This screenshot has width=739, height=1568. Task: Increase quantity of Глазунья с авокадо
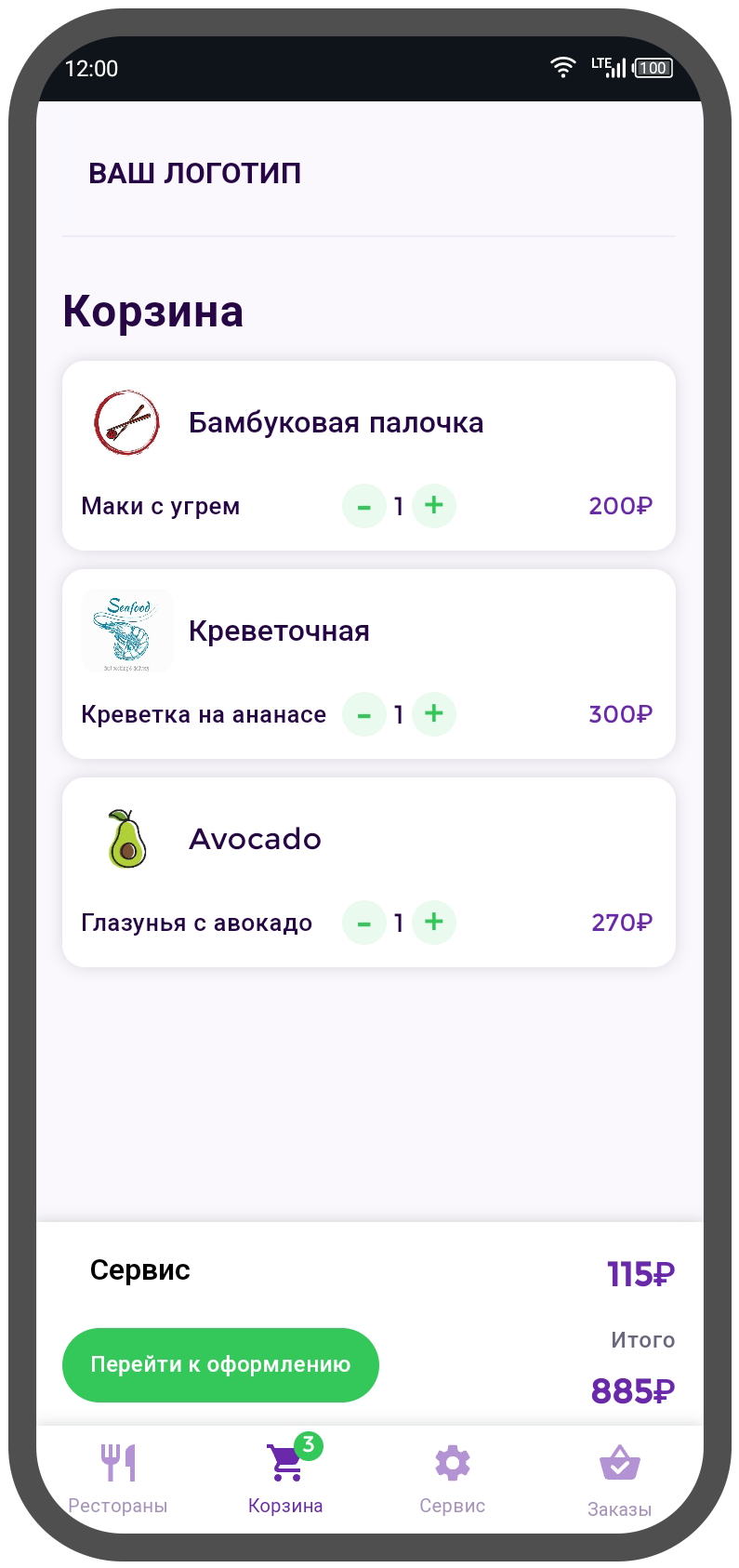click(433, 922)
